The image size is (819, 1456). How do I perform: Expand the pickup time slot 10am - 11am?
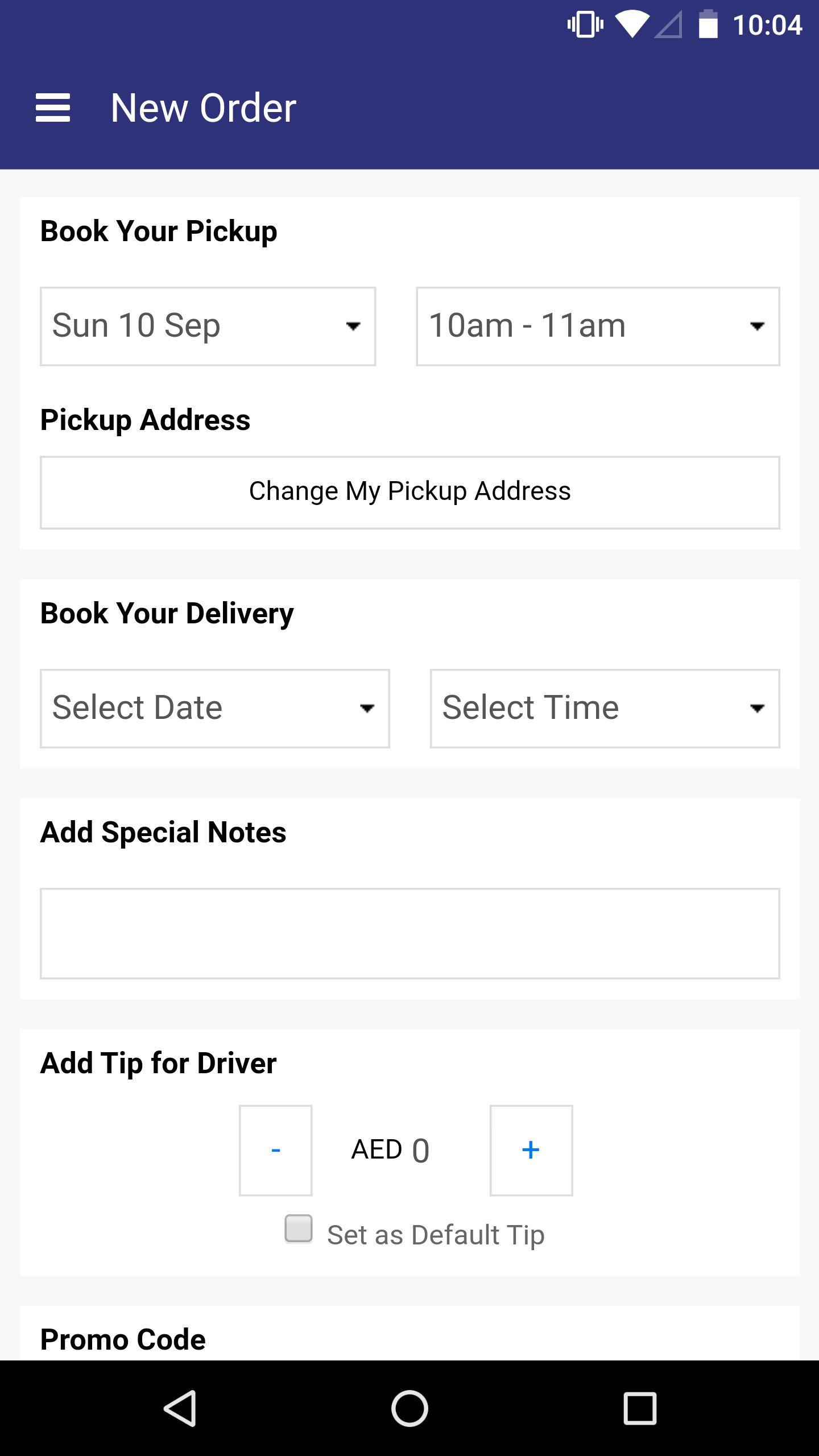(597, 326)
